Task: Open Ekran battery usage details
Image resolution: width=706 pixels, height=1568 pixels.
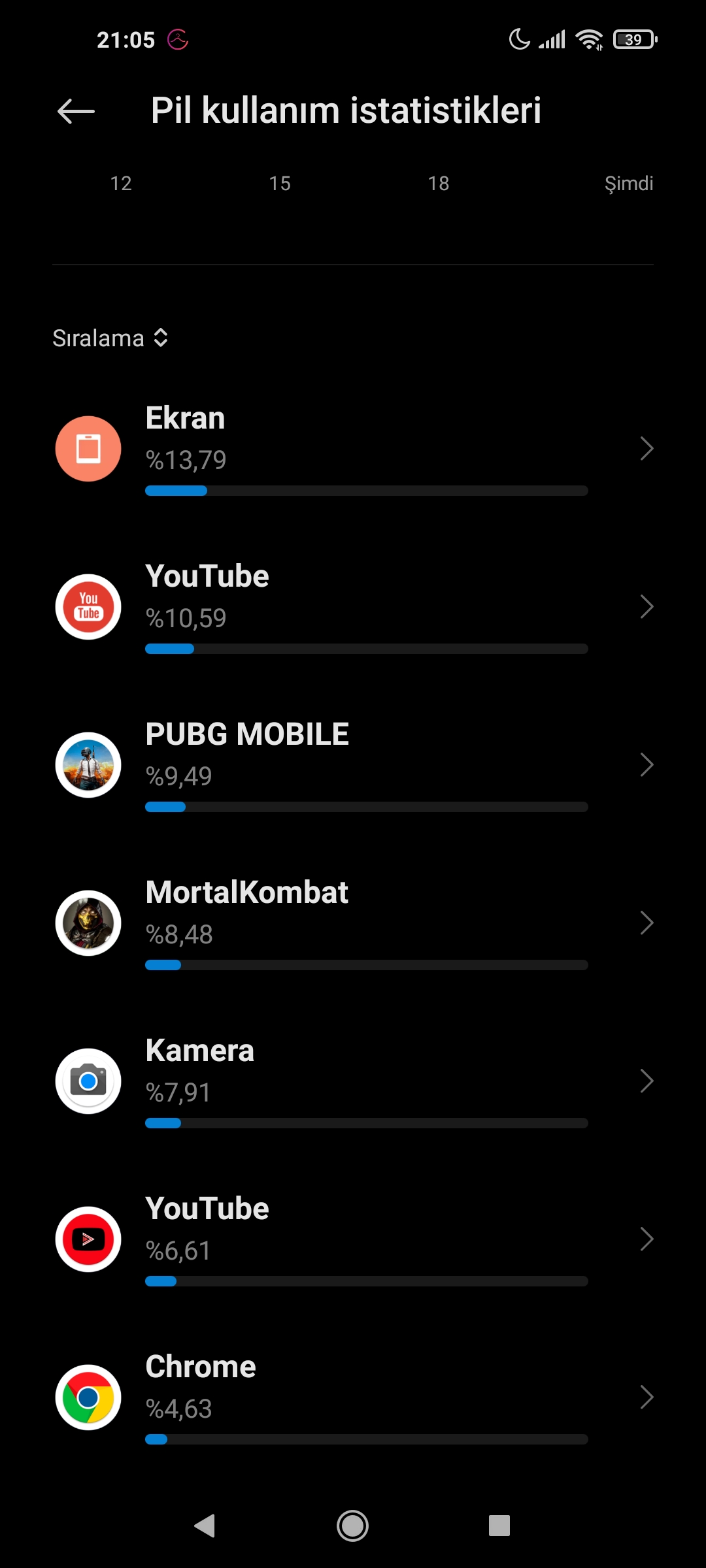Action: 353,449
